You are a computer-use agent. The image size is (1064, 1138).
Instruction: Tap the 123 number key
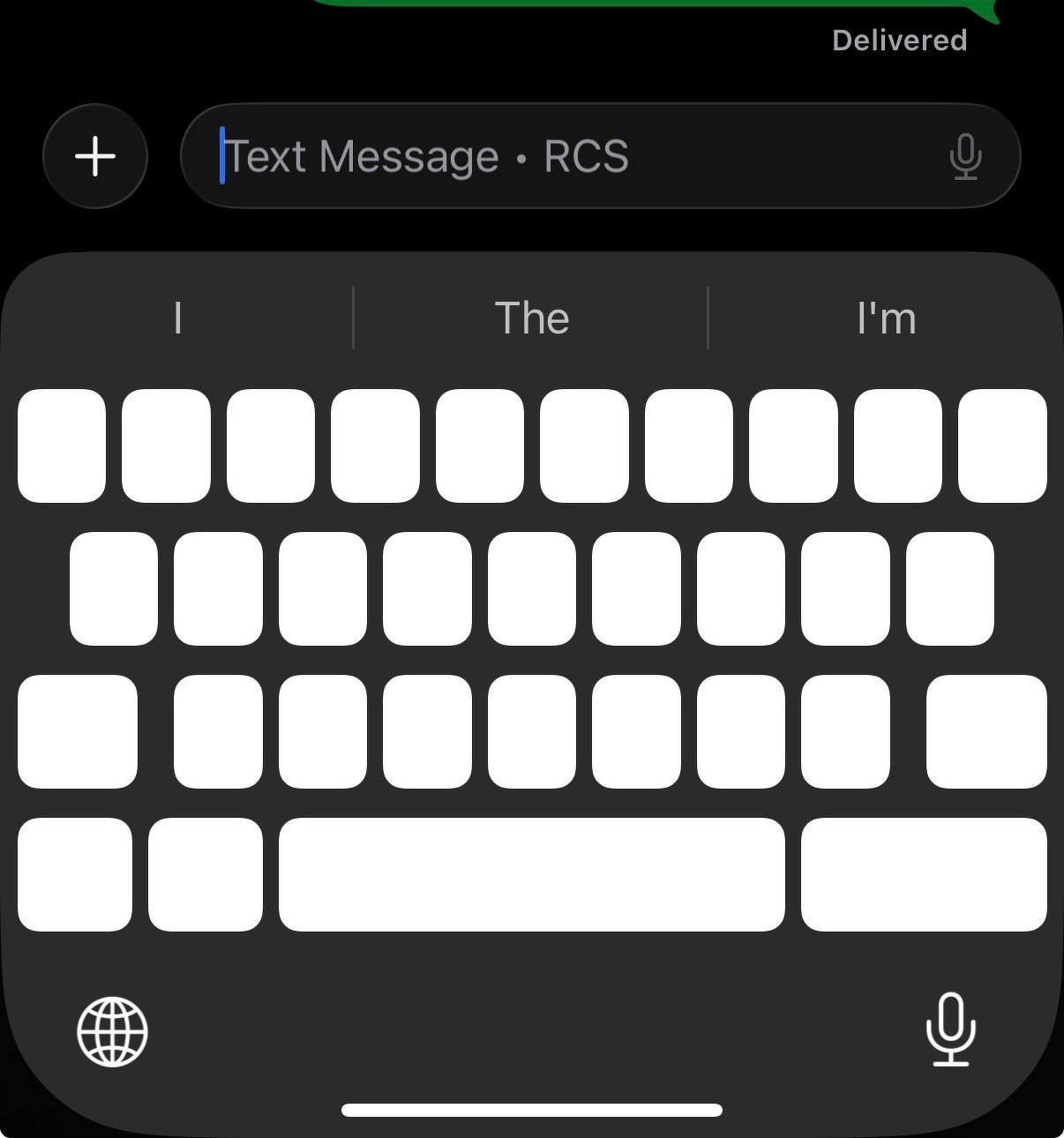pyautogui.click(x=75, y=873)
